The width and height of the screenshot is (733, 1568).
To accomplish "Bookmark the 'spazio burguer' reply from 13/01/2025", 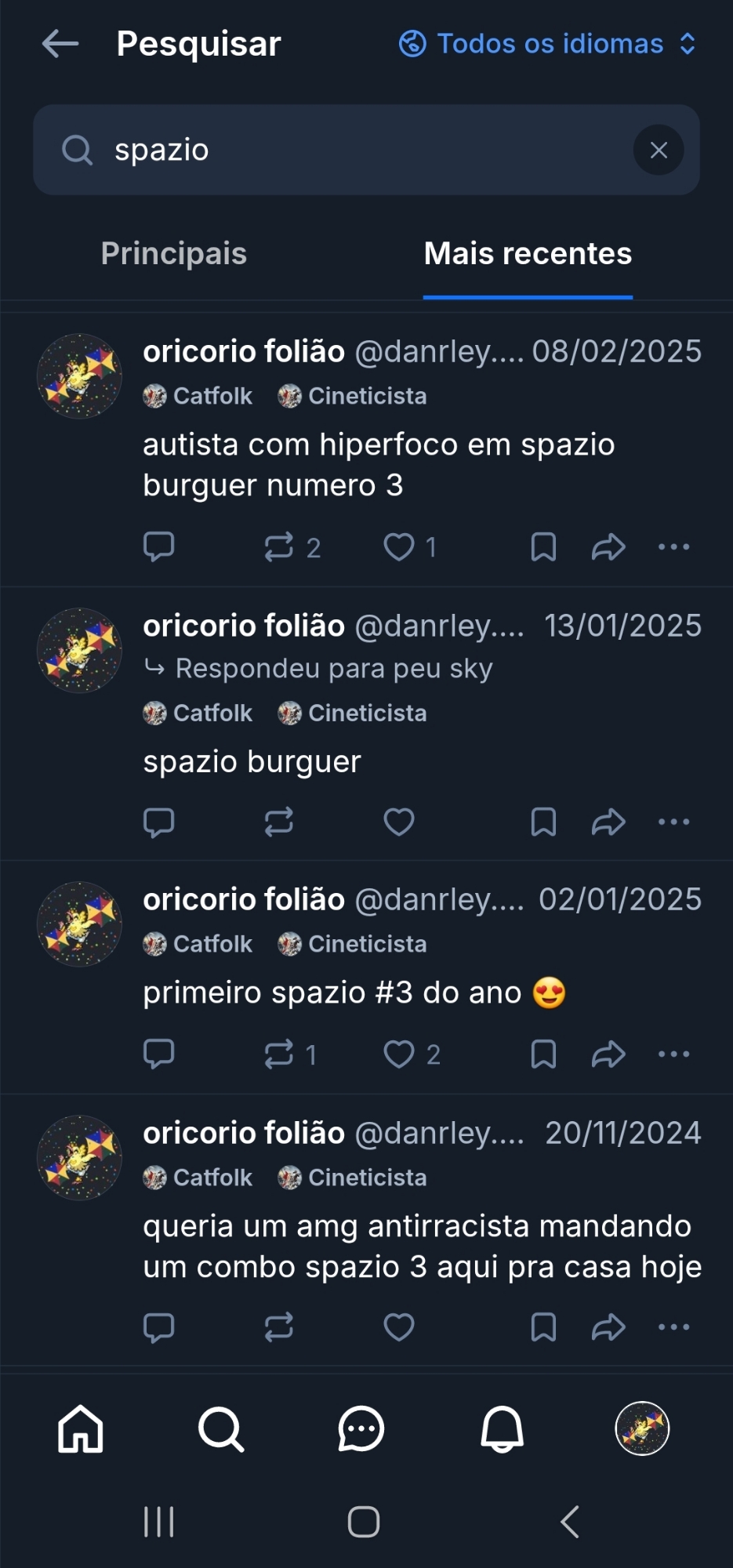I will (543, 822).
